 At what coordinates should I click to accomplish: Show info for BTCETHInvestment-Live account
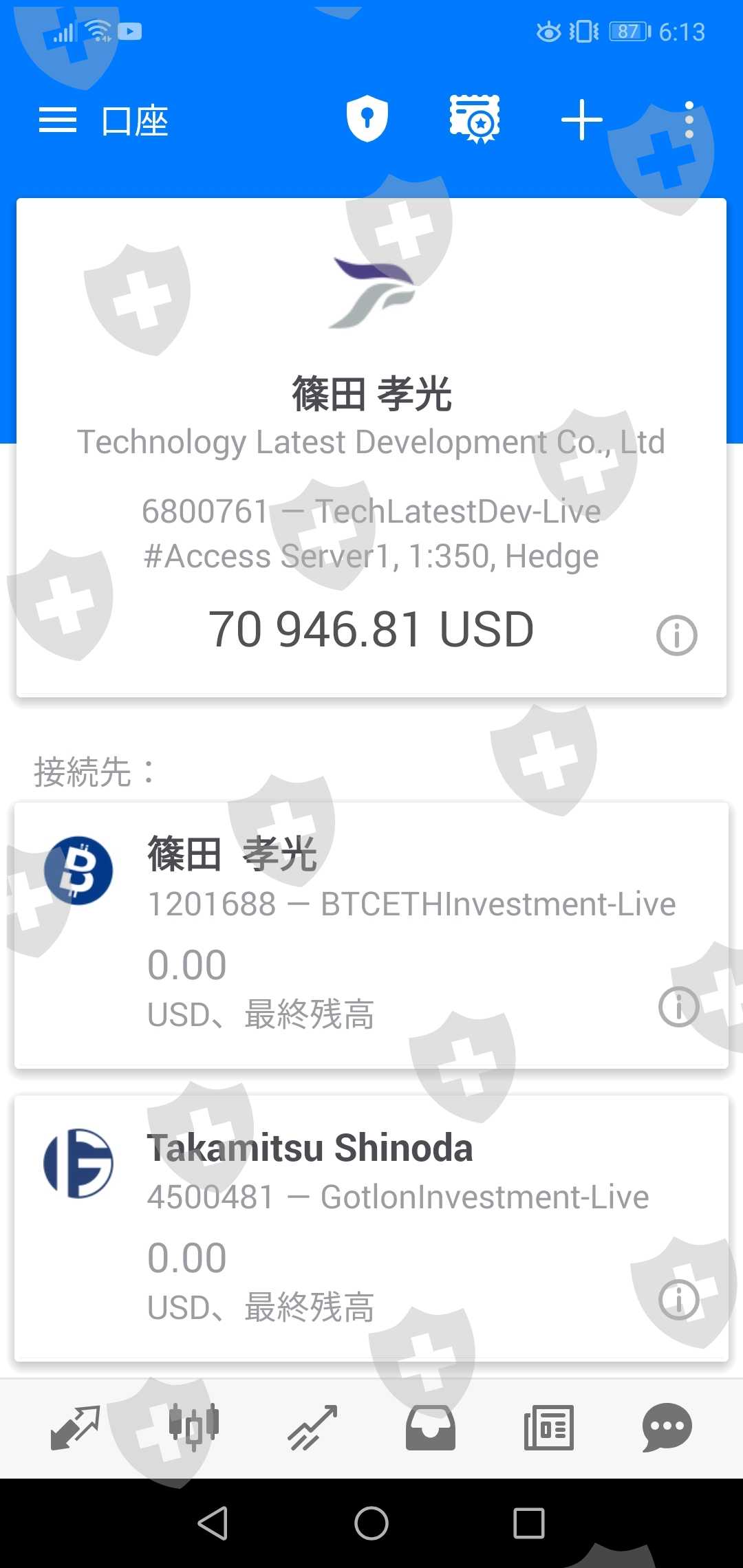[678, 1008]
